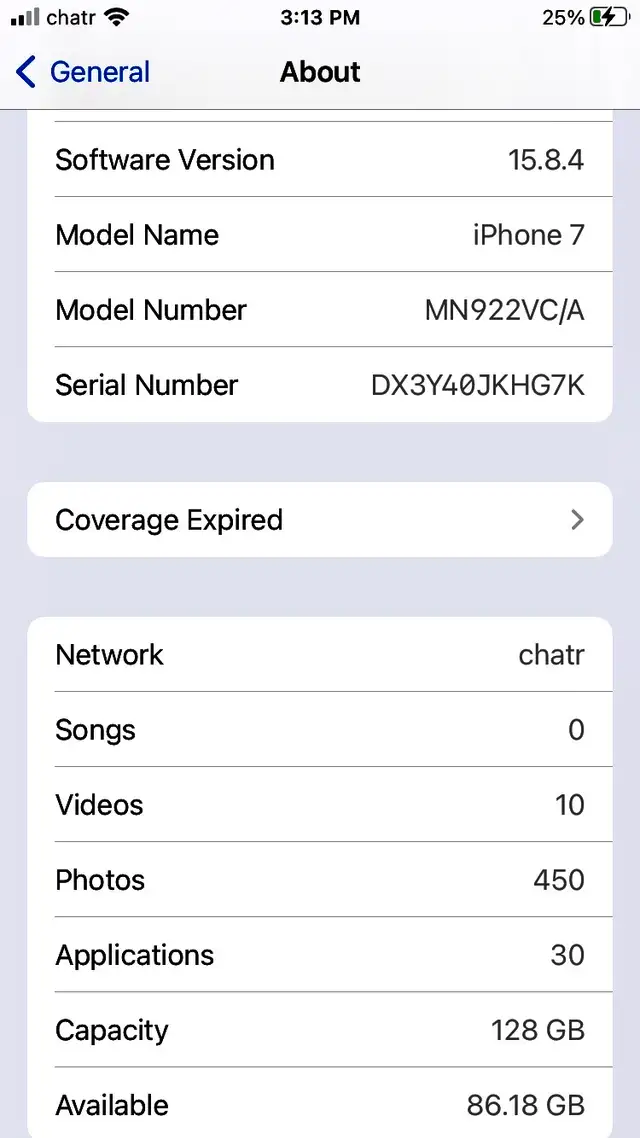
Task: Go back to General settings
Action: point(82,73)
